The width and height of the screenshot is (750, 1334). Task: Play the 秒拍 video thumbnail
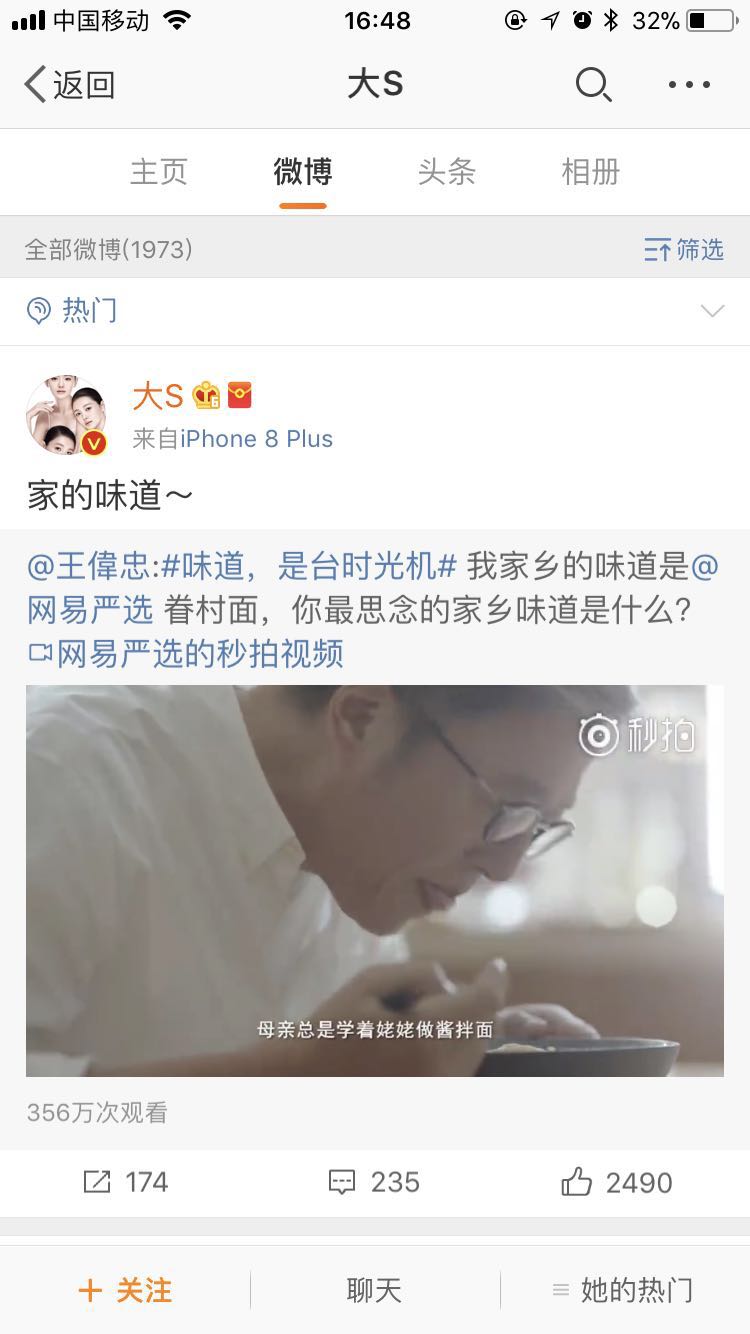pyautogui.click(x=375, y=880)
